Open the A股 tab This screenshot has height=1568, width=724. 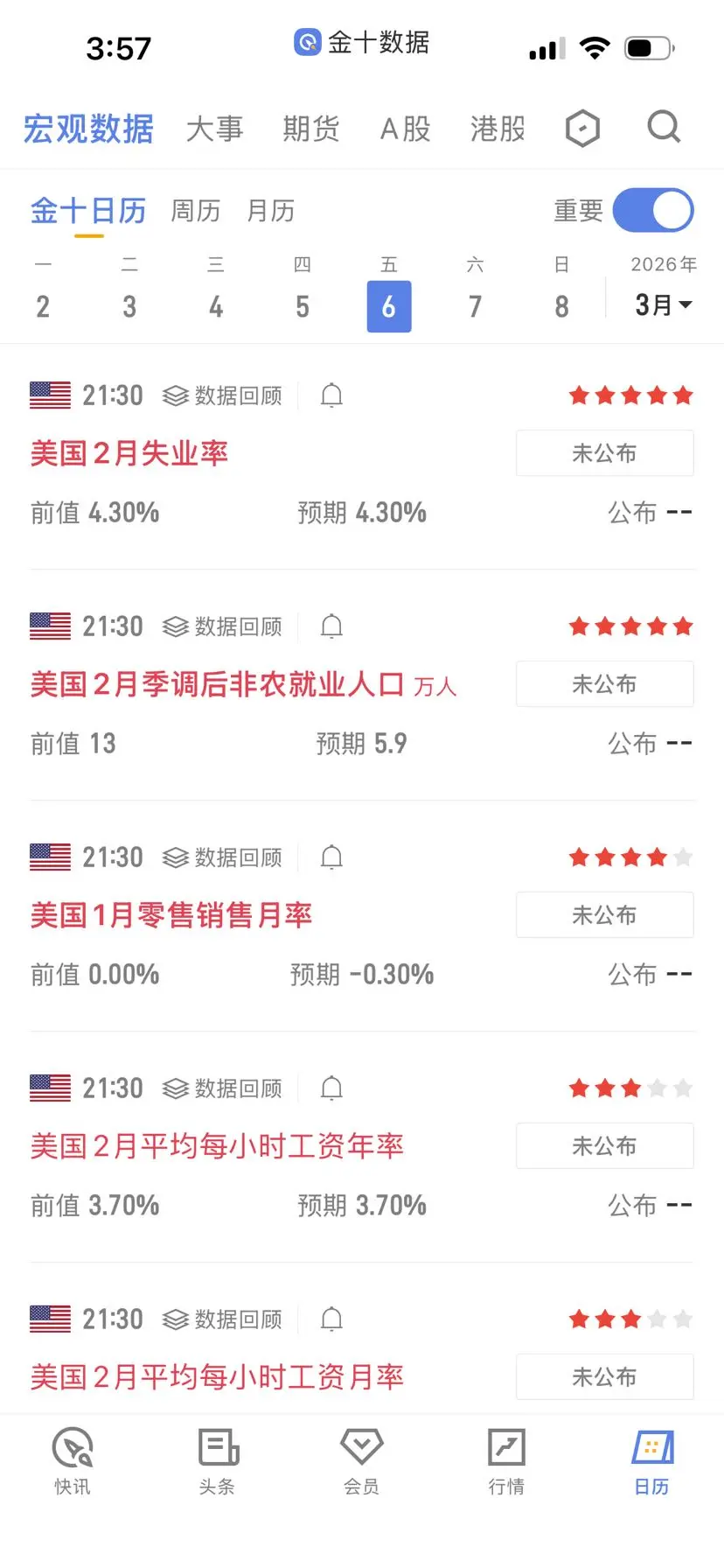[406, 129]
